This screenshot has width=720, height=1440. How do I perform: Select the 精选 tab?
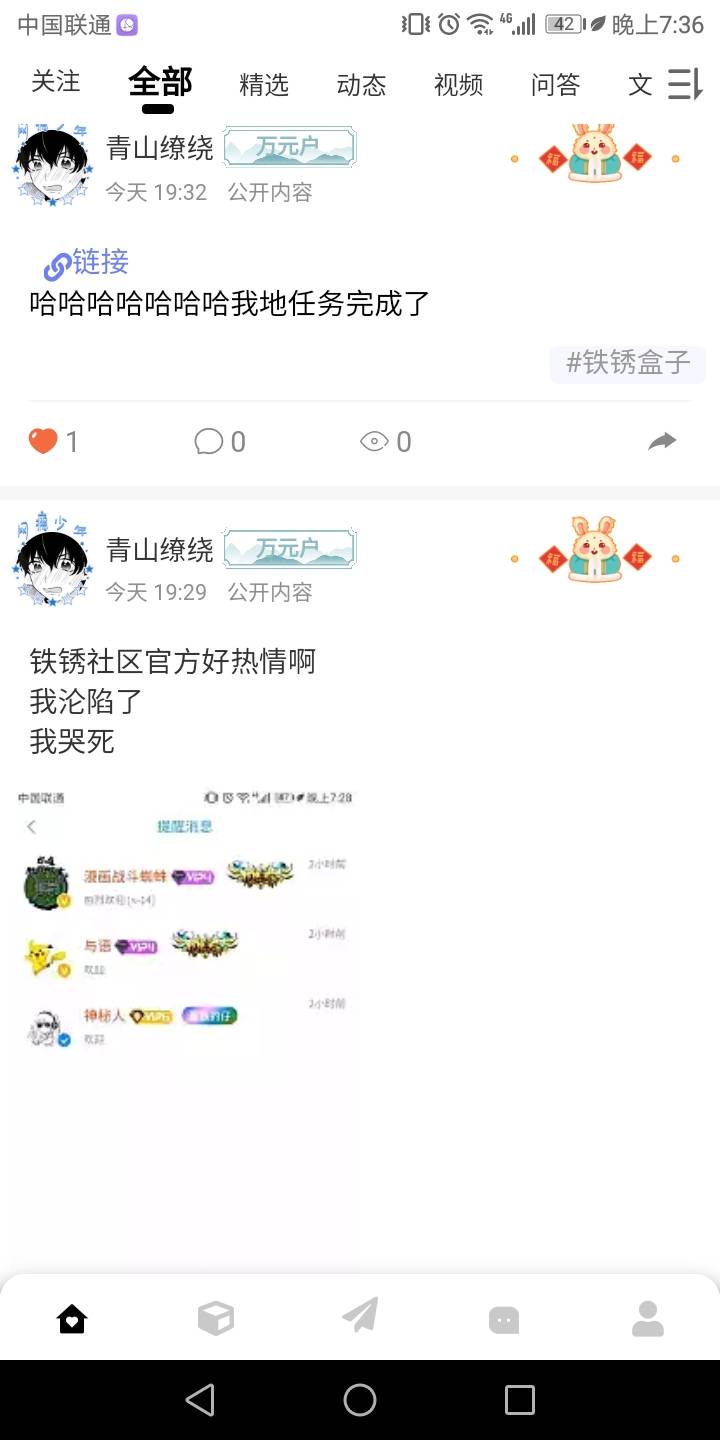pyautogui.click(x=264, y=85)
